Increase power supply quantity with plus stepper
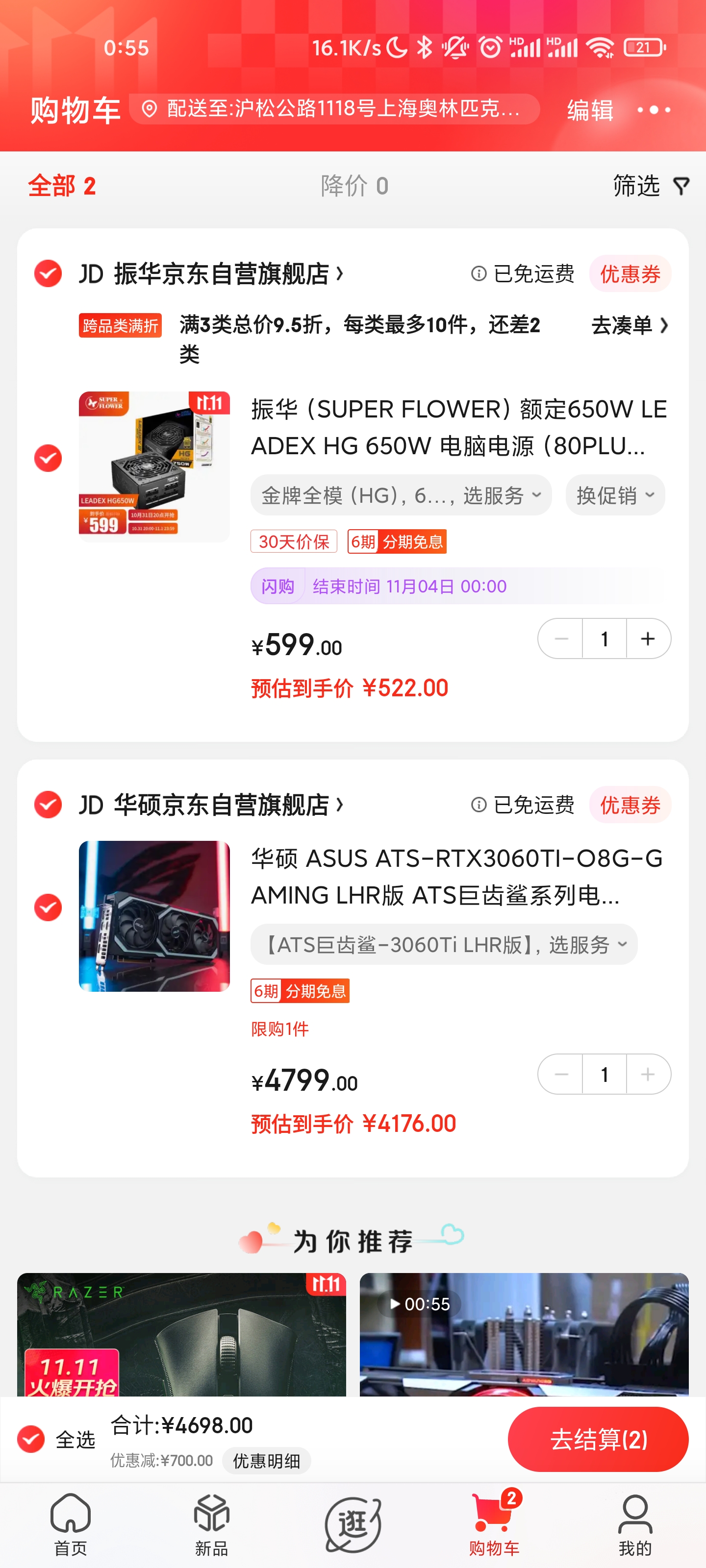706x1568 pixels. 648,638
